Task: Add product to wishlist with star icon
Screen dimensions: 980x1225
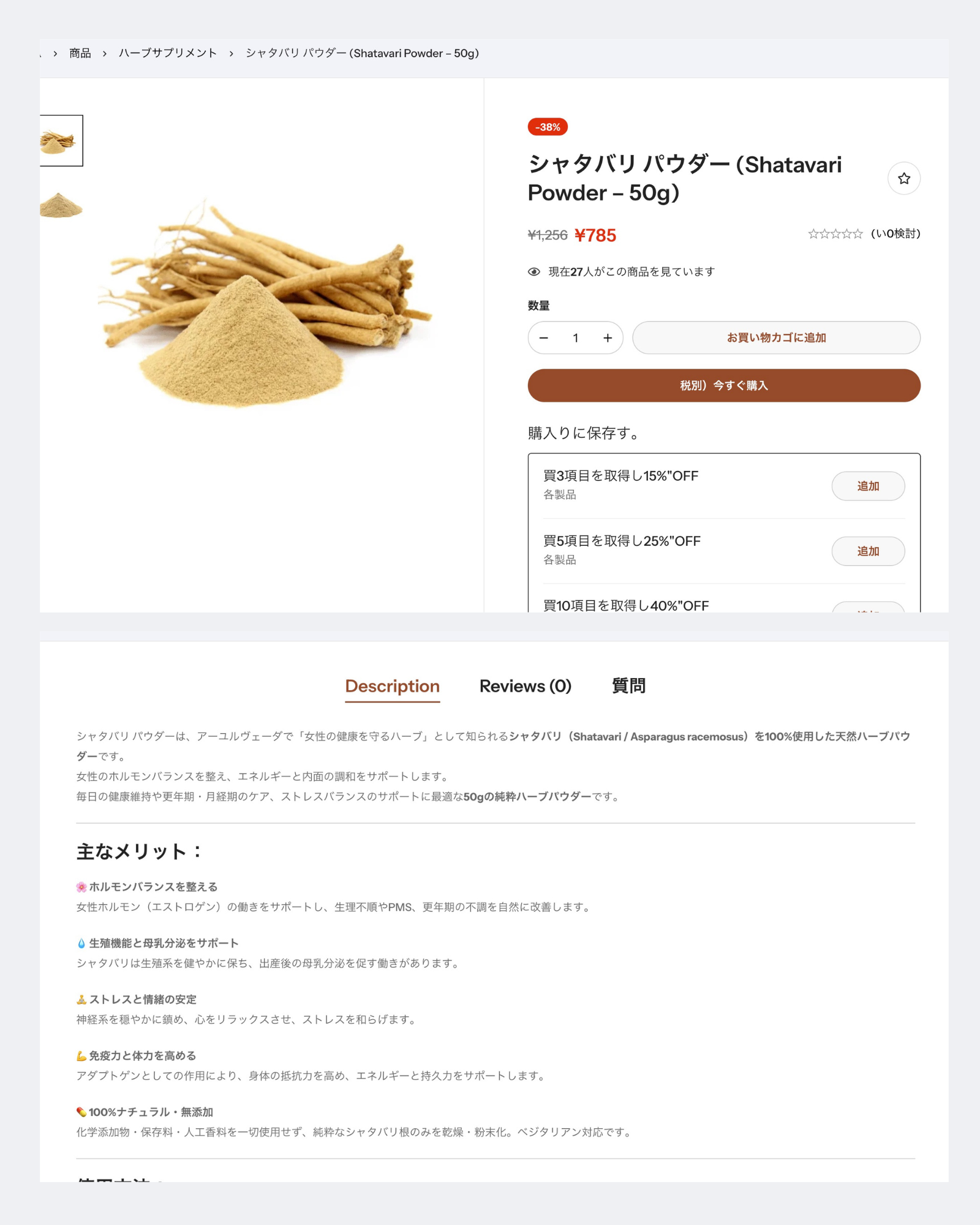Action: [x=903, y=178]
